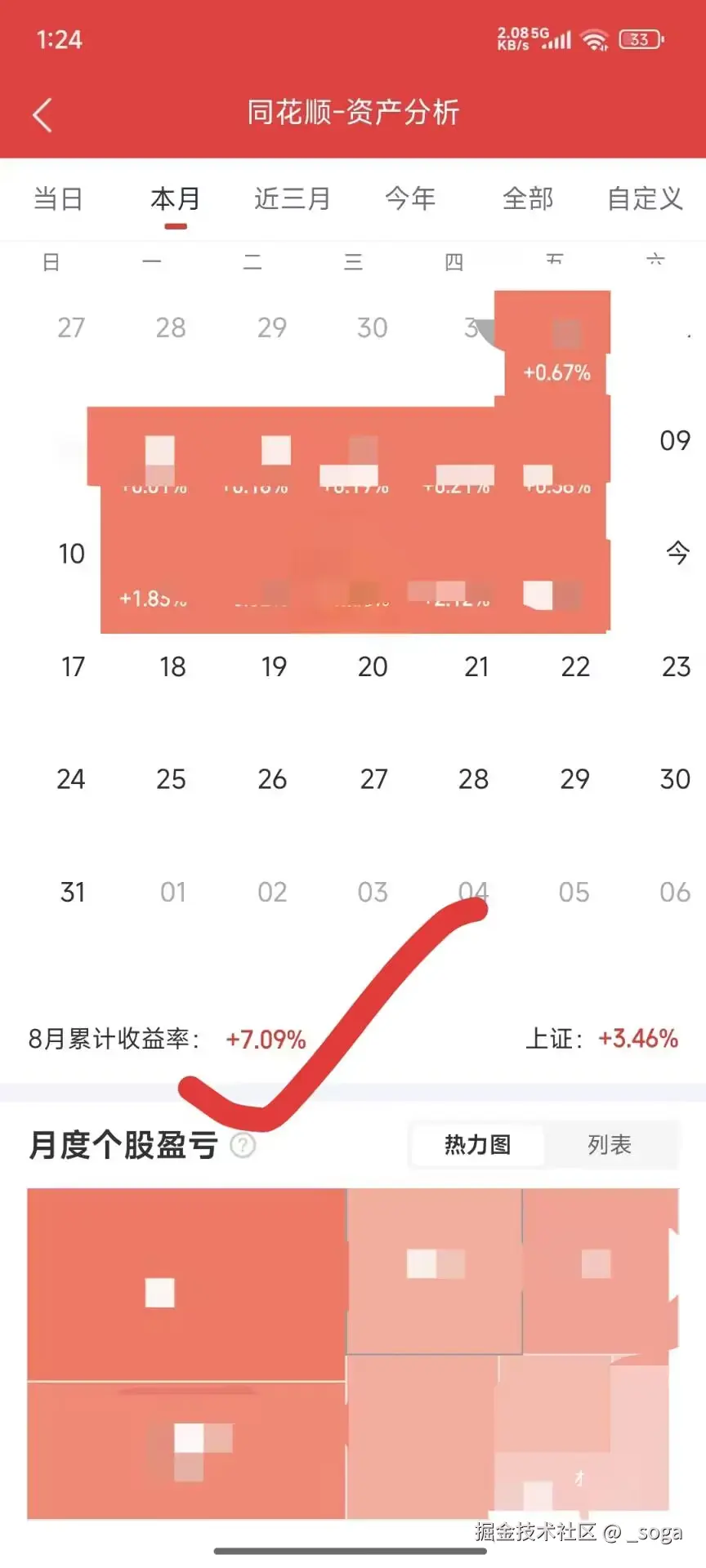Viewport: 706px width, 1568px height.
Task: Select date 17 on the calendar
Action: coord(71,667)
